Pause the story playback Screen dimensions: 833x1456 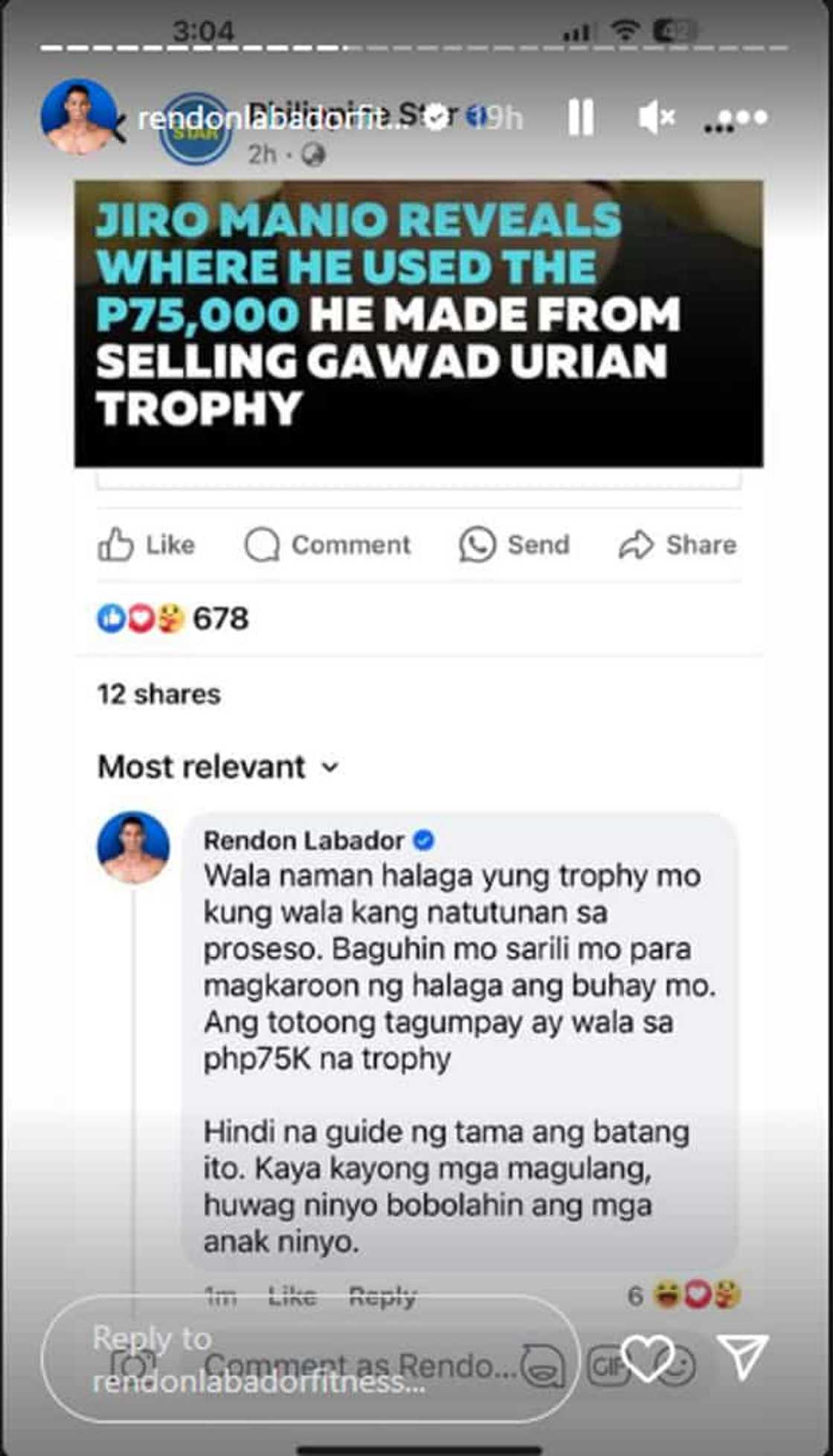(580, 117)
